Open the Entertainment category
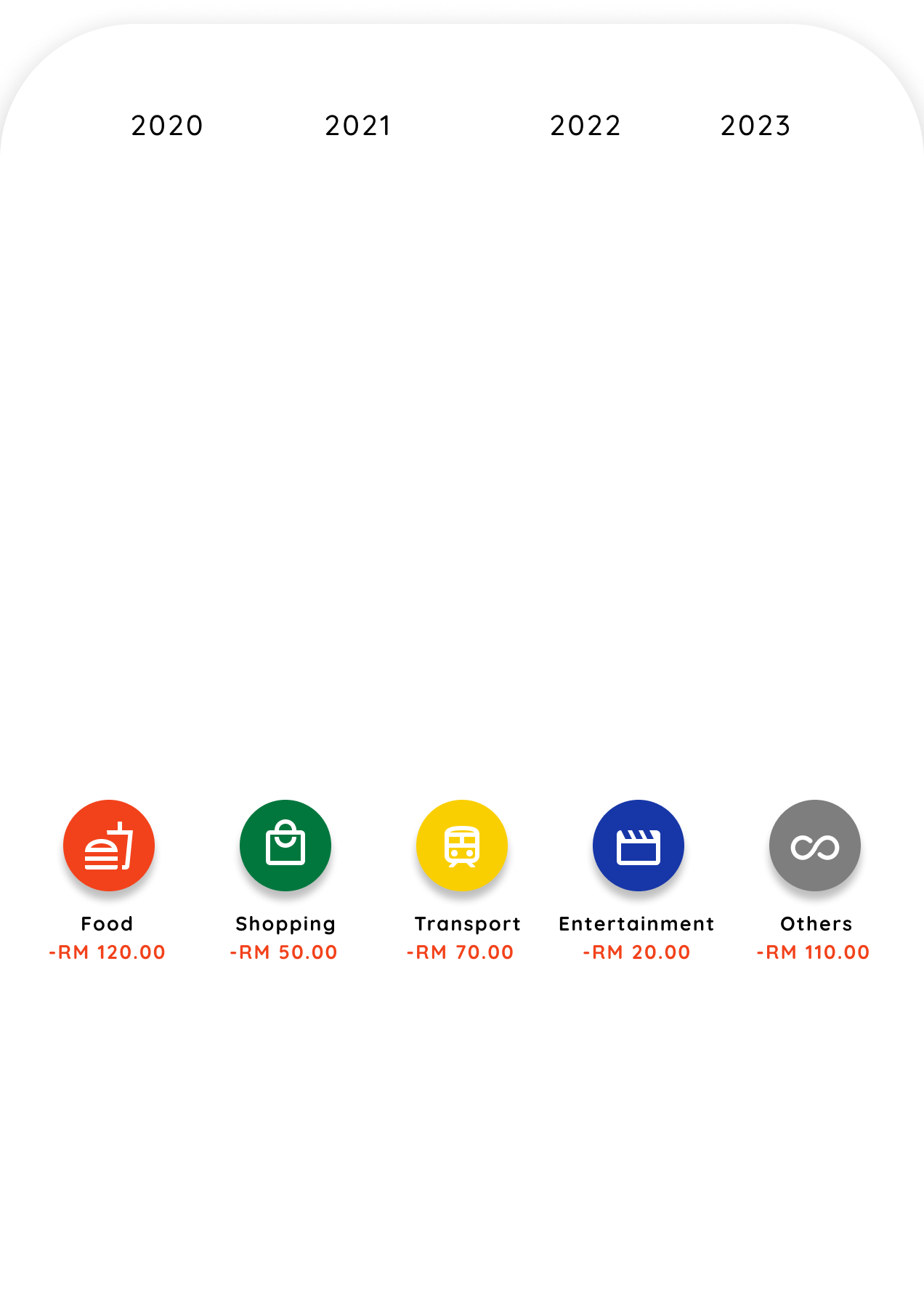 click(x=639, y=846)
